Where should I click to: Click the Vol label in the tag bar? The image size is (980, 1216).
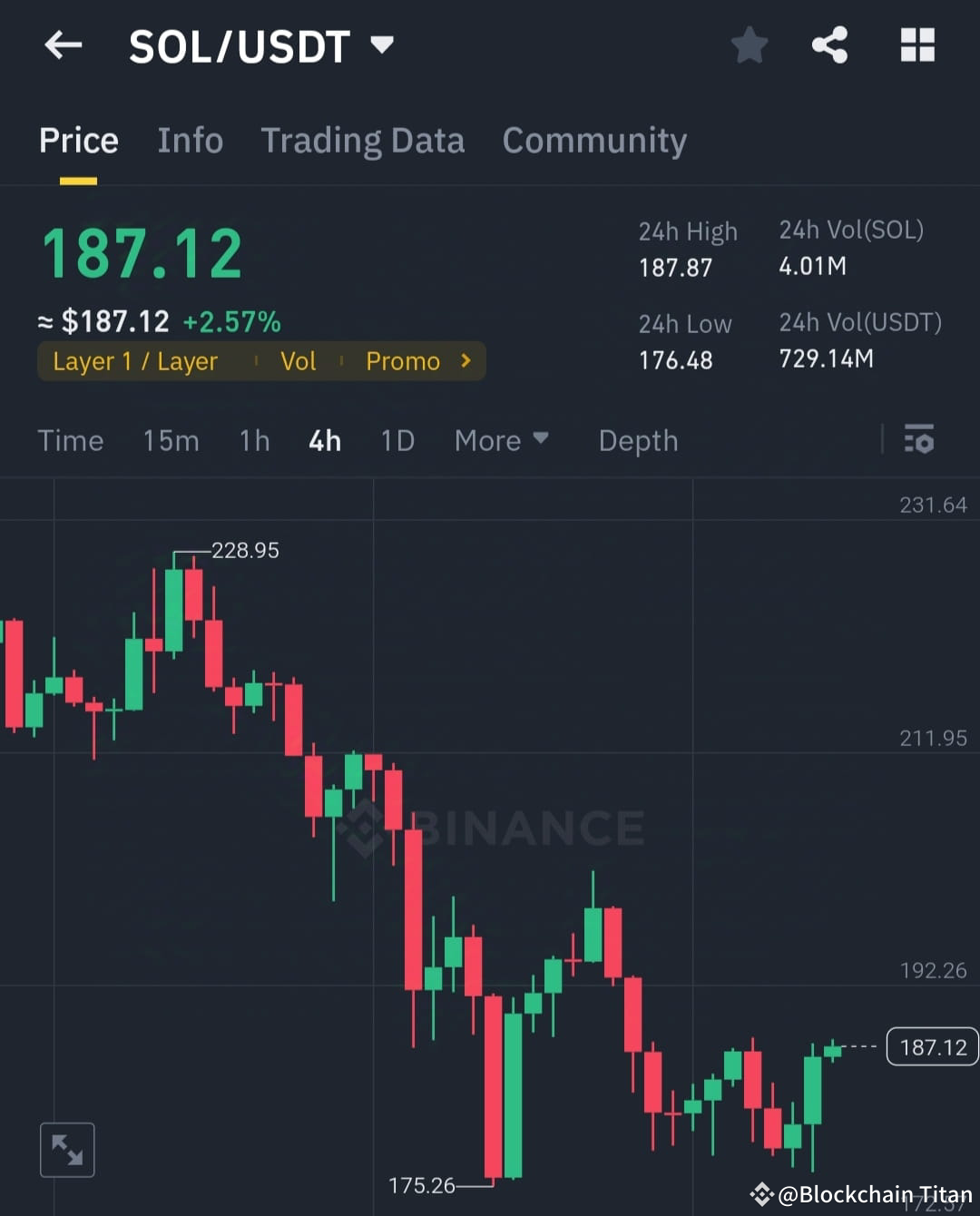pos(298,360)
